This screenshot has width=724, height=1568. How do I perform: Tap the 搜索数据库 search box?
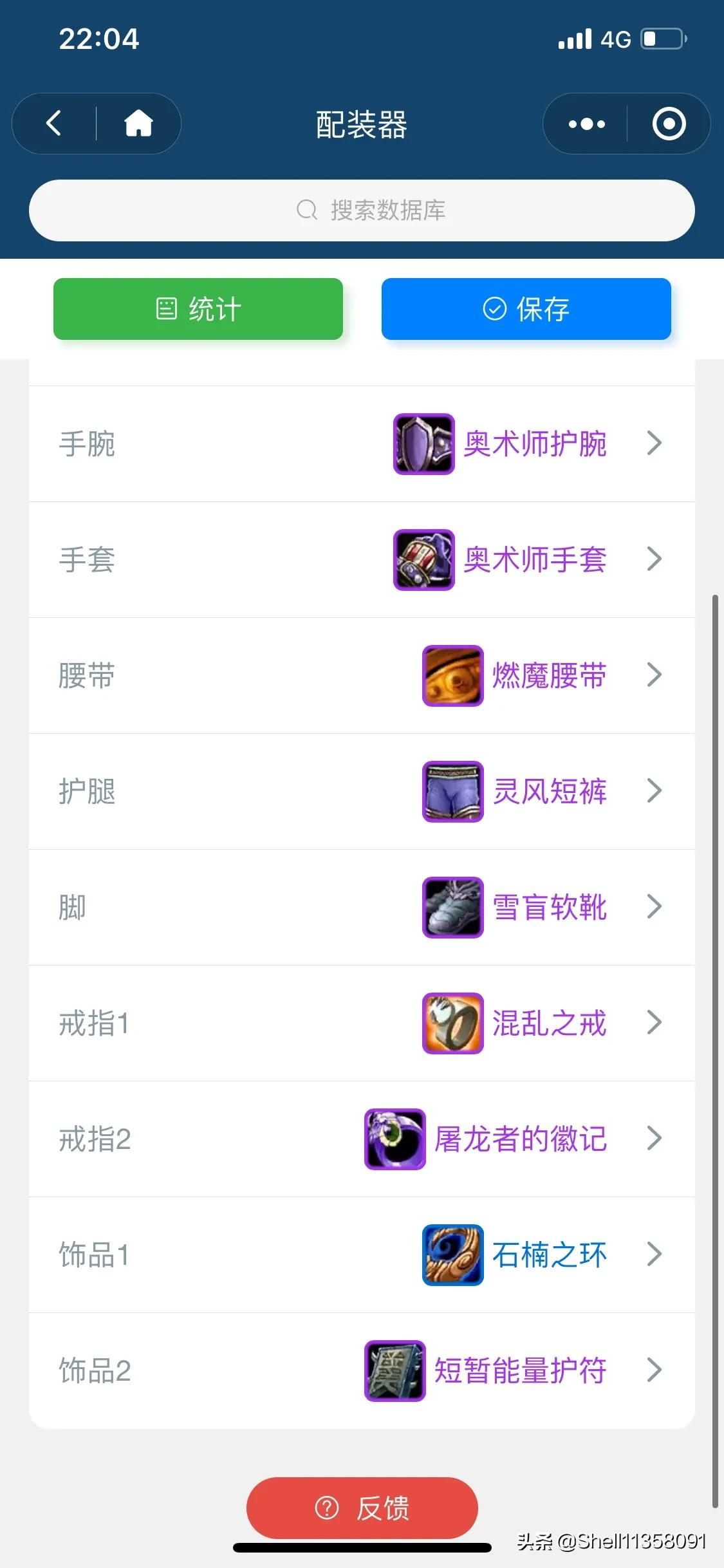pyautogui.click(x=362, y=210)
